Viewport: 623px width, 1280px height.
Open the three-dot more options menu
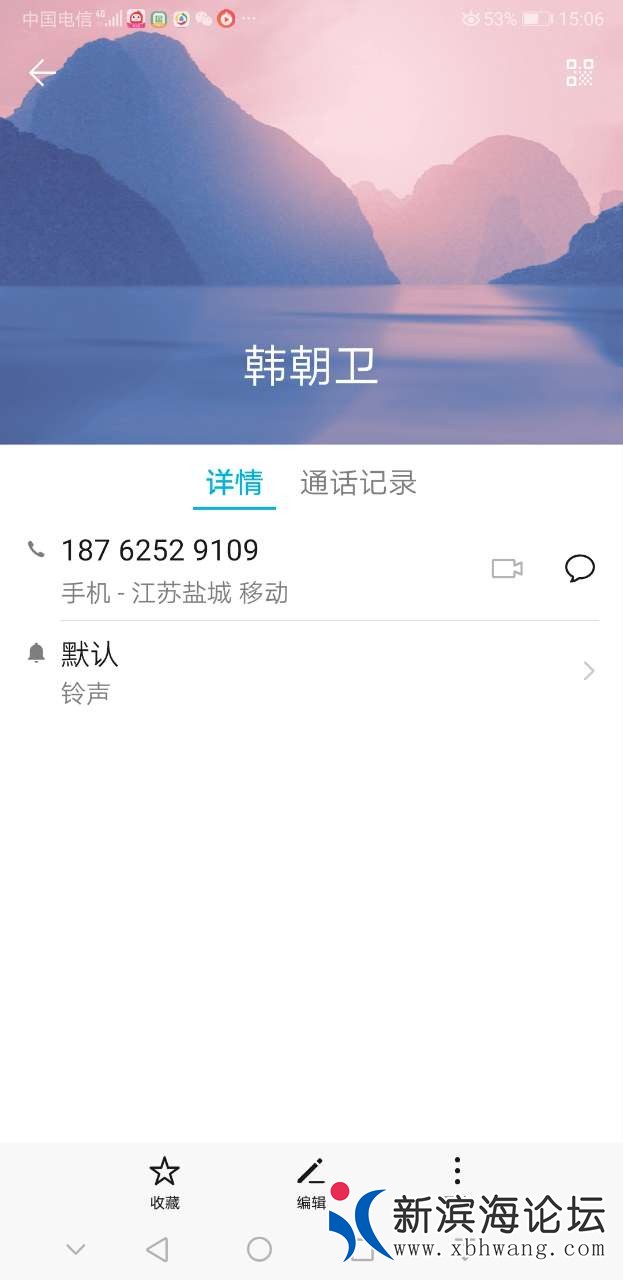(457, 1171)
